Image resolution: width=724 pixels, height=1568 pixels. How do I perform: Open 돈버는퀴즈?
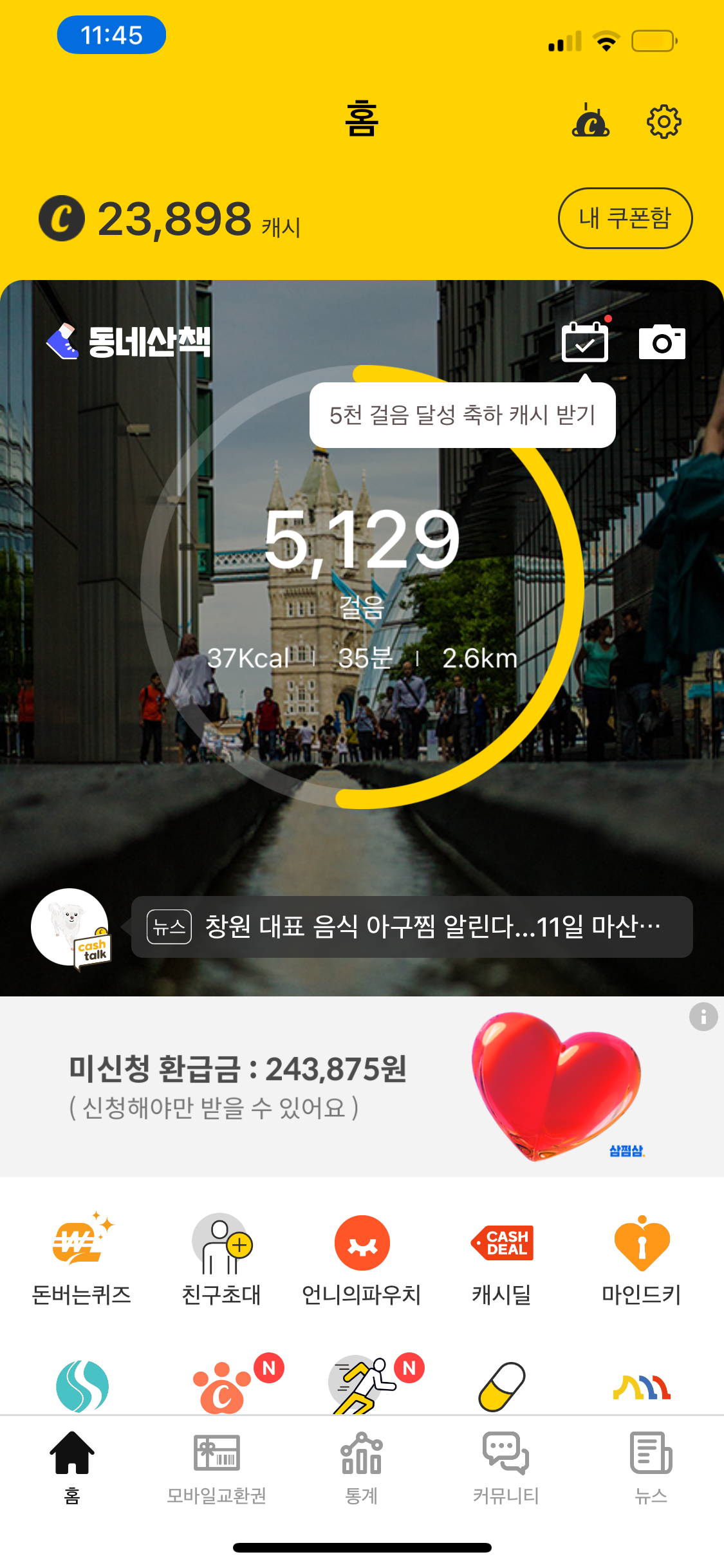pos(82,1258)
